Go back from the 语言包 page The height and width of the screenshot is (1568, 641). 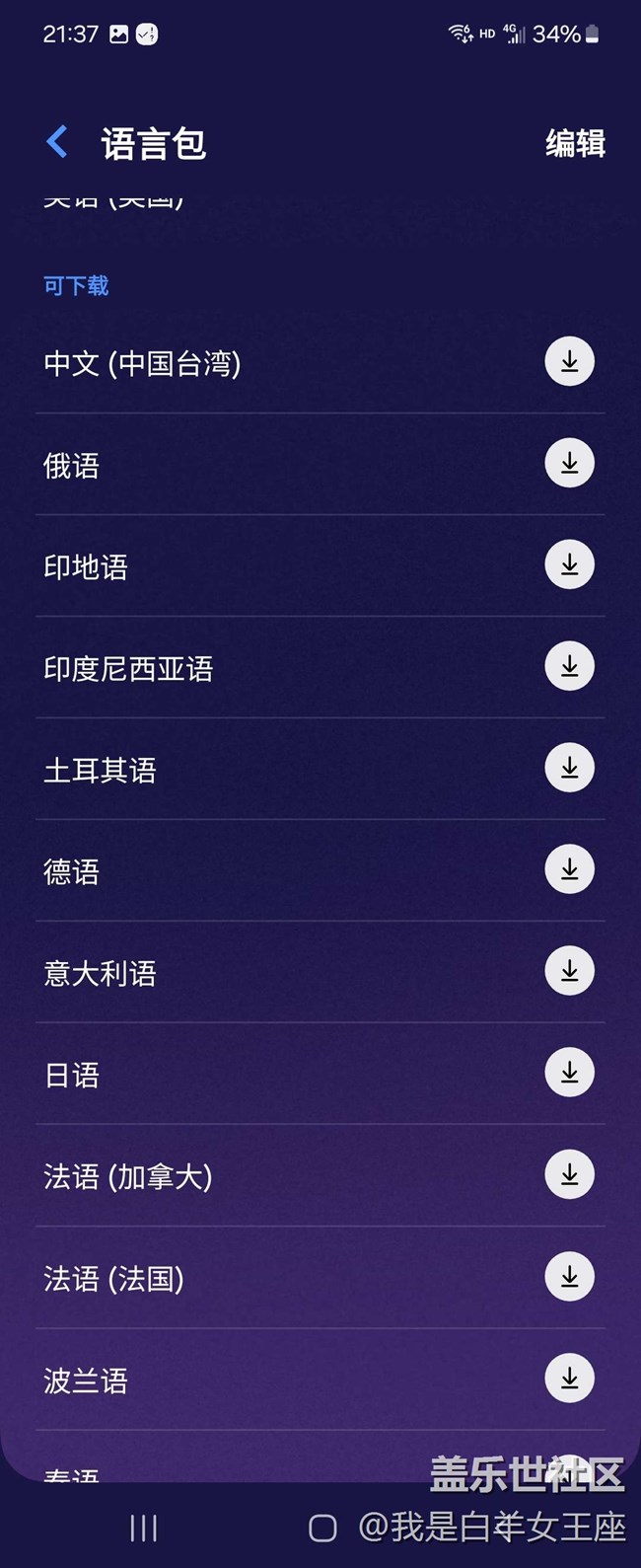57,142
